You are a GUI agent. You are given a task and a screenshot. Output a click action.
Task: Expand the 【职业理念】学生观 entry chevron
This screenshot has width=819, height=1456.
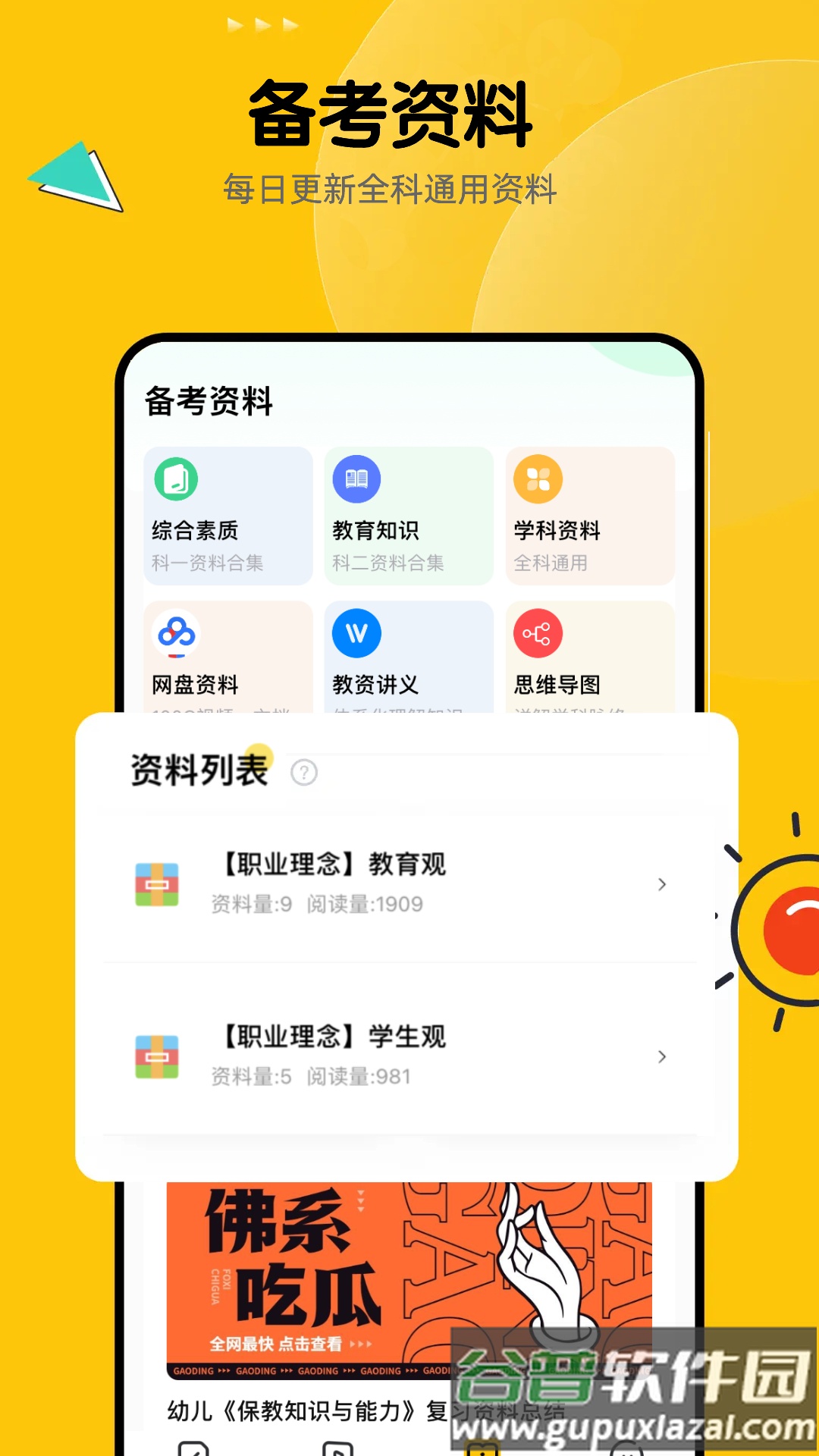pos(662,1056)
